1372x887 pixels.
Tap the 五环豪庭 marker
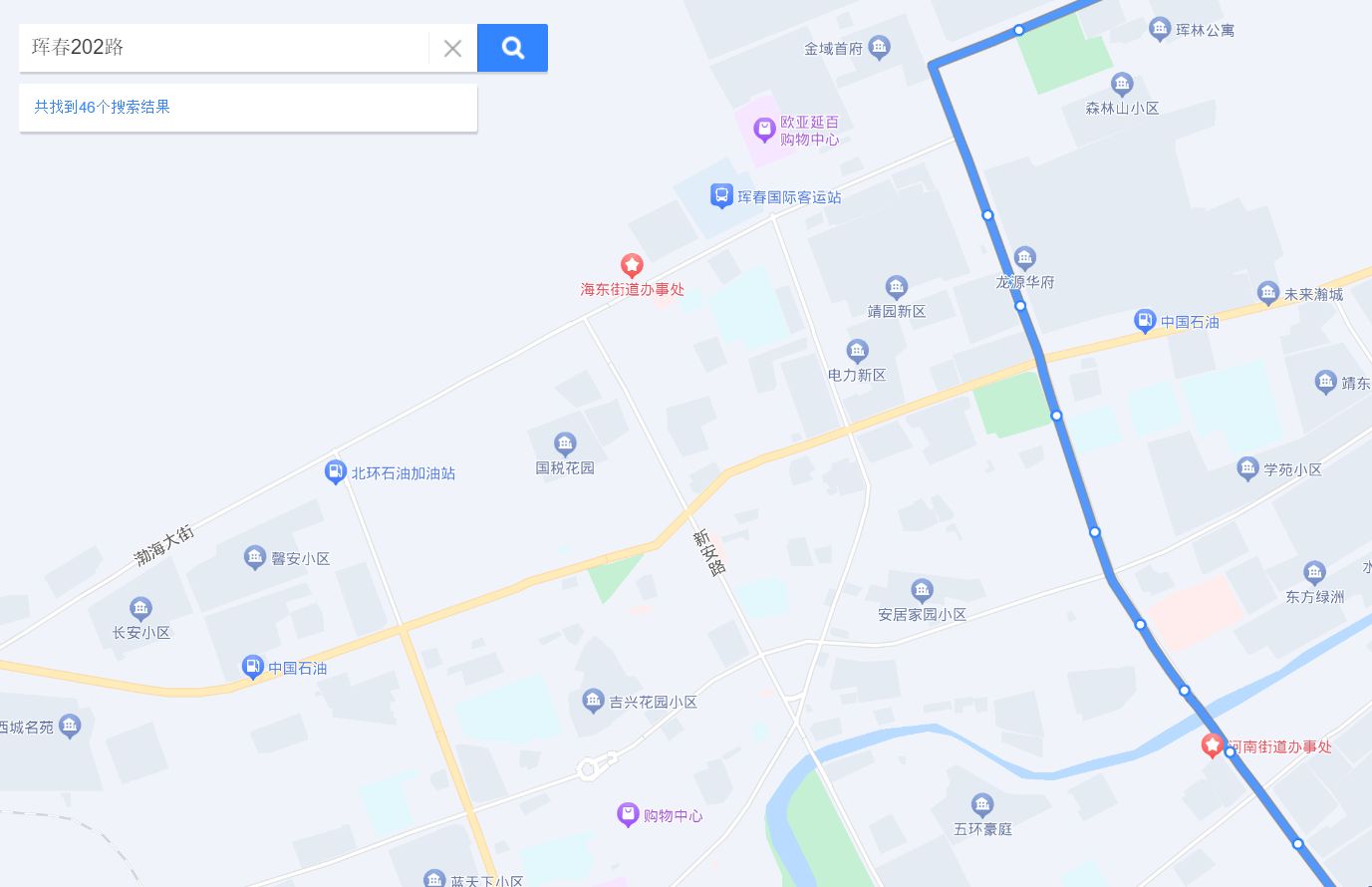[982, 805]
